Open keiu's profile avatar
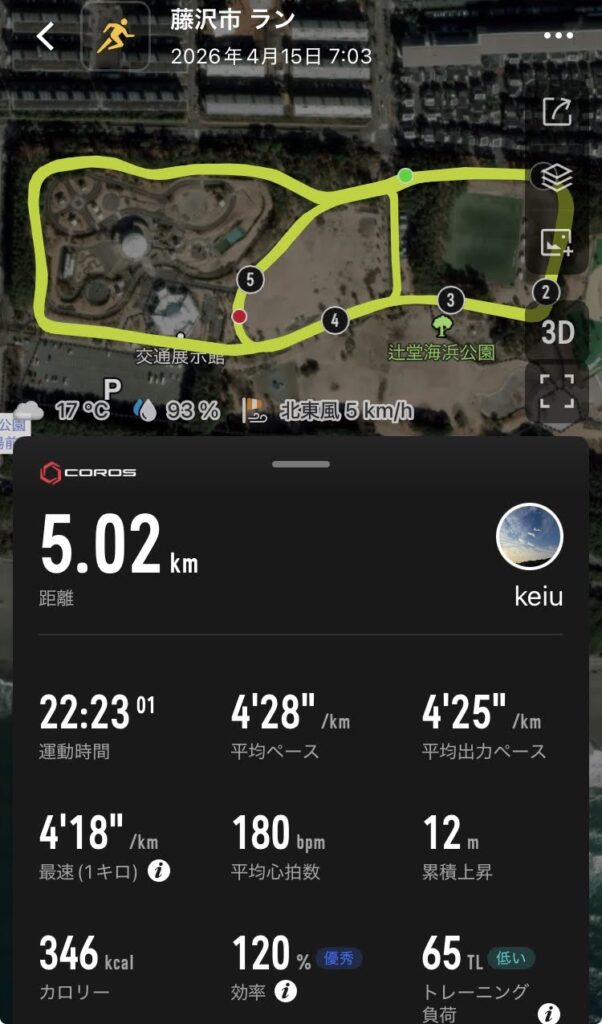This screenshot has height=1024, width=602. point(529,537)
